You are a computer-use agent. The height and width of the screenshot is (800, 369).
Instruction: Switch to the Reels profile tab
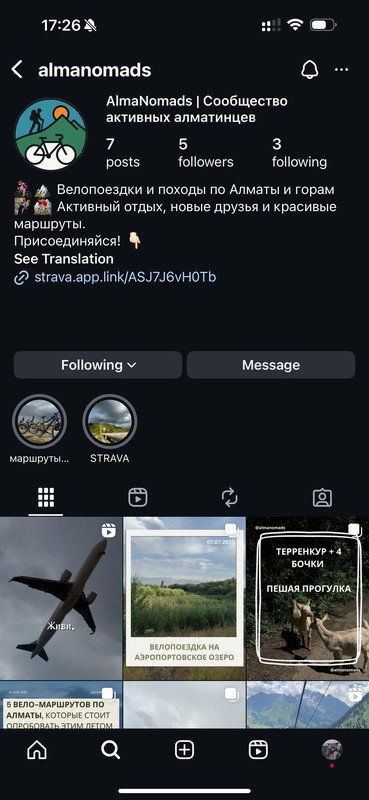138,497
